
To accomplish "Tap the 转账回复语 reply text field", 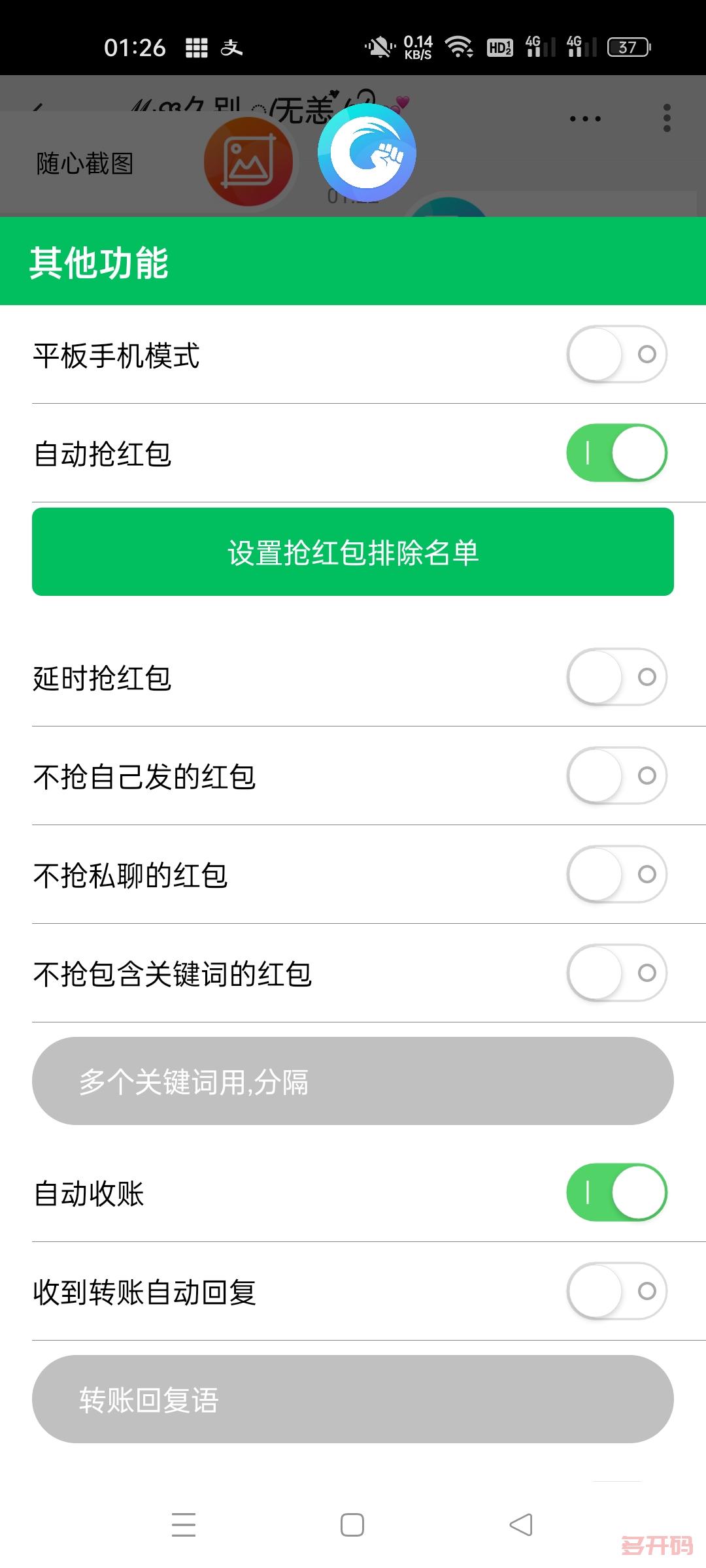I will (x=353, y=1399).
